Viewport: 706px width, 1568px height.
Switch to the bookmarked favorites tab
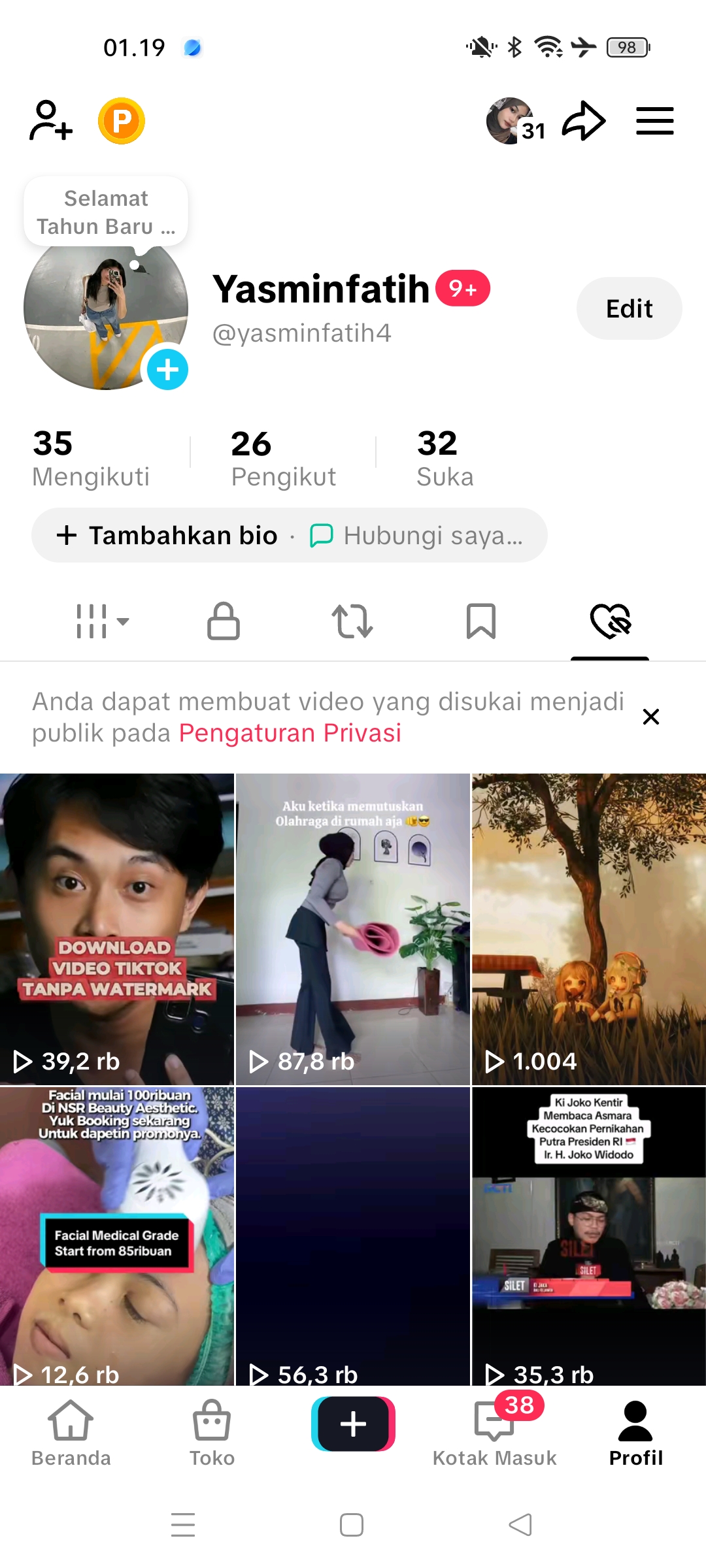pyautogui.click(x=481, y=621)
